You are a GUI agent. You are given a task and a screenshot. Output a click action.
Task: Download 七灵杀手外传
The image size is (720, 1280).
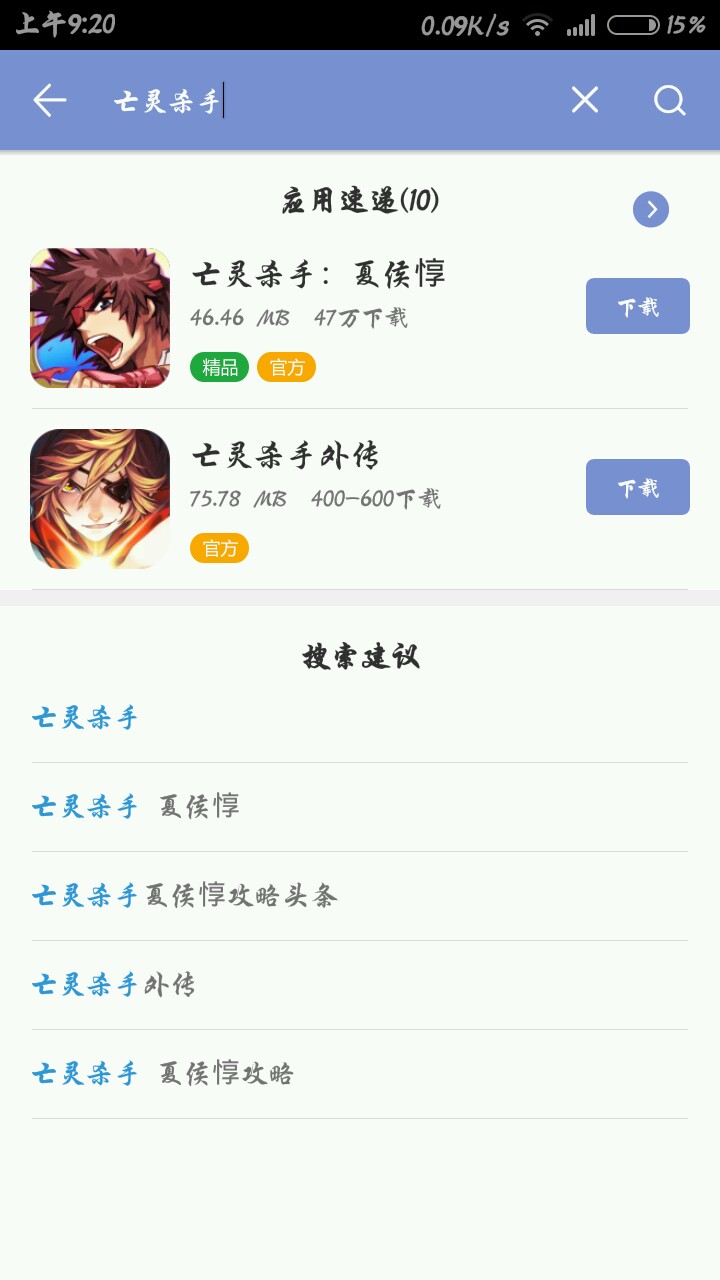pos(637,487)
